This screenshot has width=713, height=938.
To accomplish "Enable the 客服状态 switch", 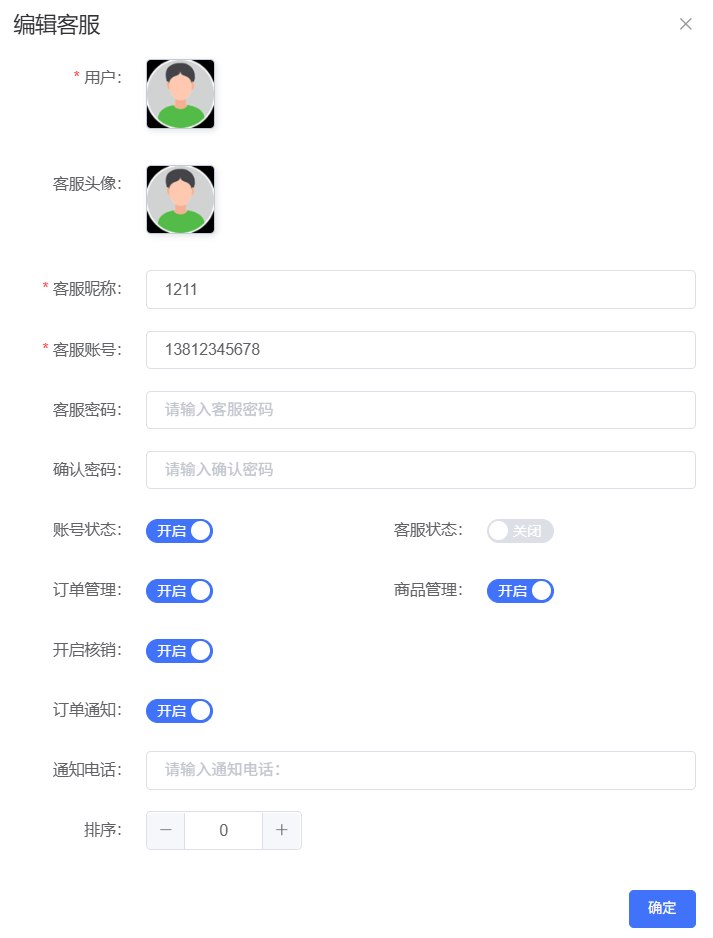I will point(520,531).
